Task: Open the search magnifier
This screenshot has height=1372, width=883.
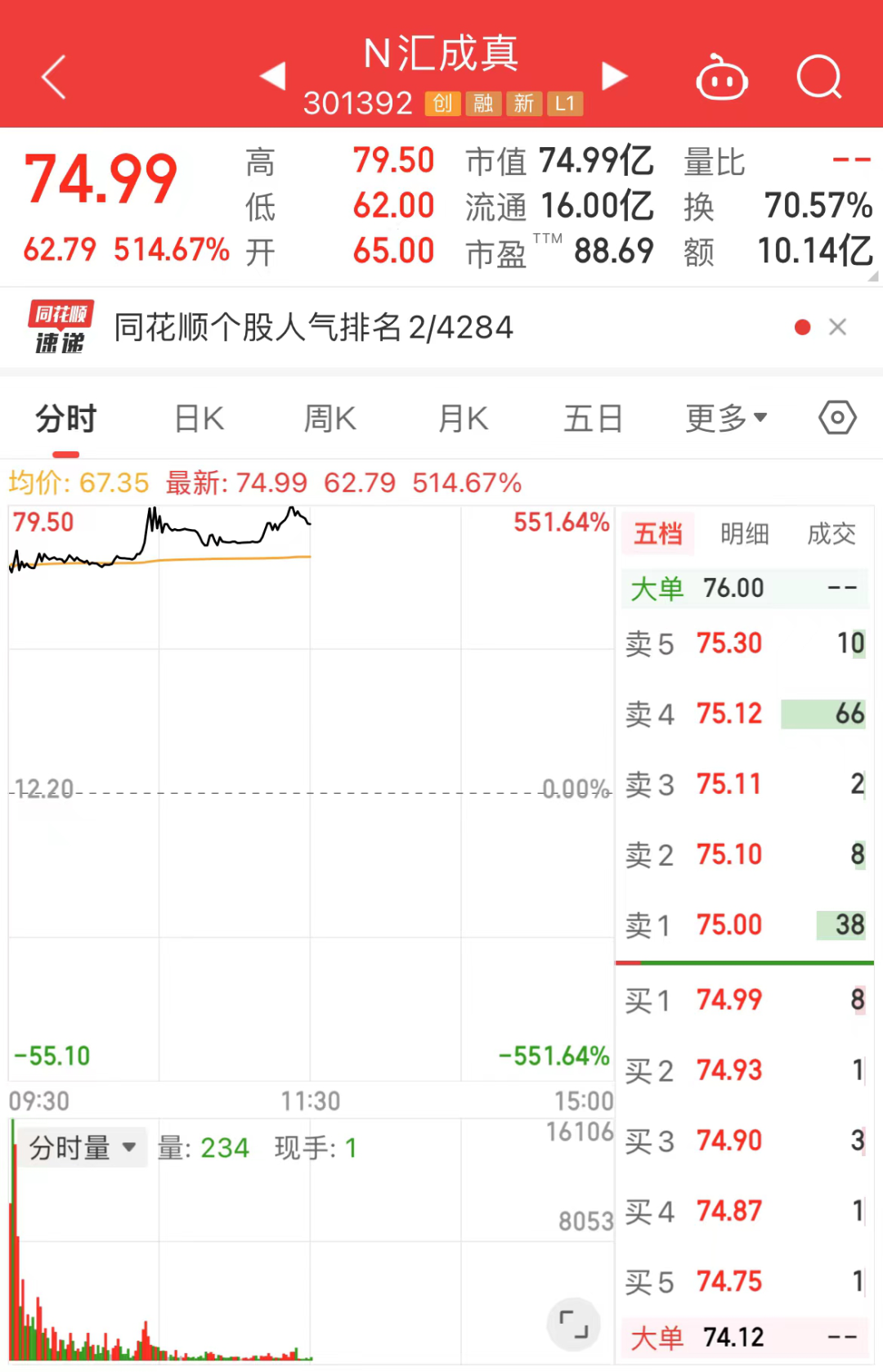Action: pos(819,78)
